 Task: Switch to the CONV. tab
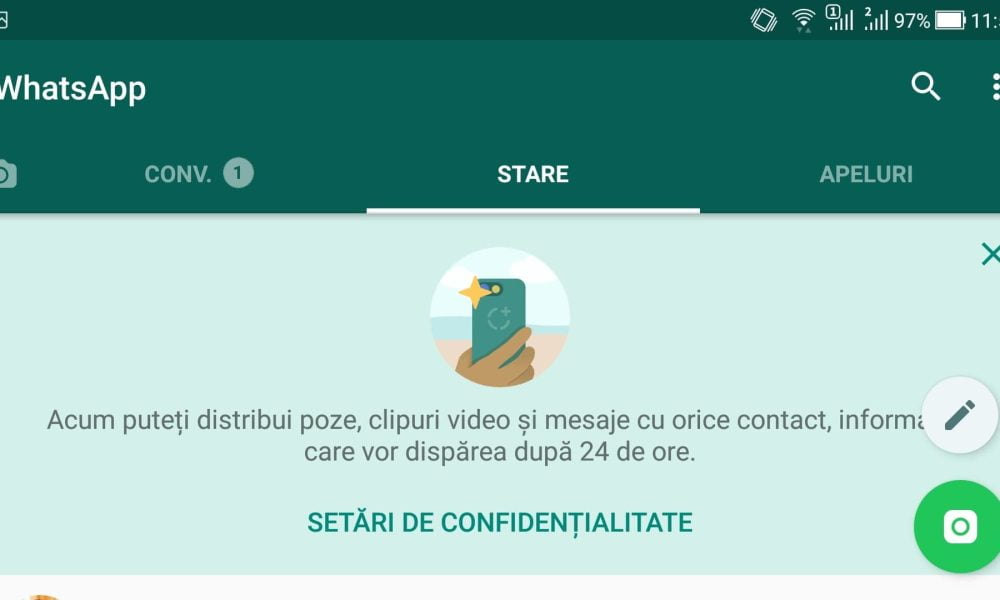pos(197,174)
